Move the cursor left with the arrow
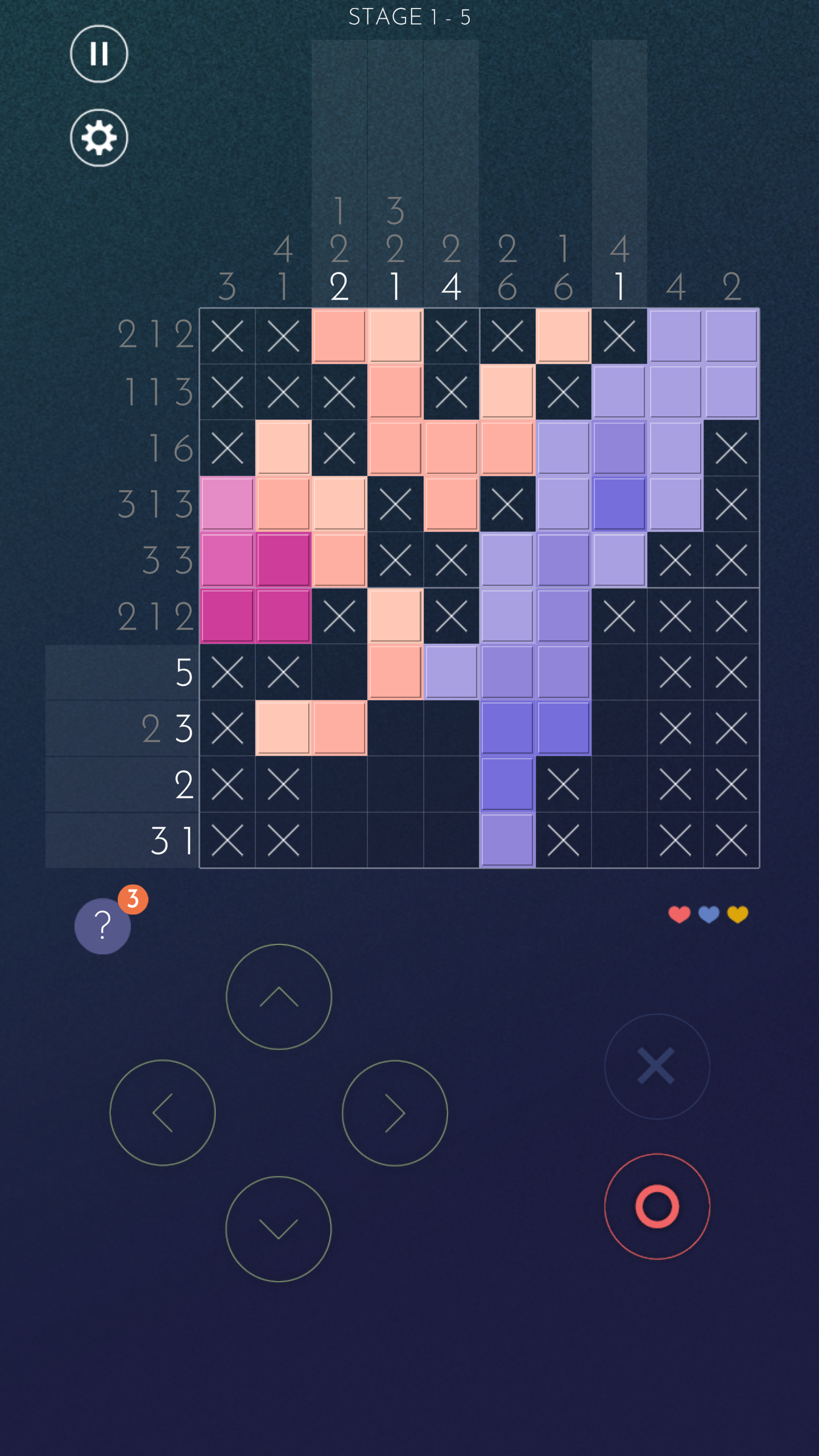Image resolution: width=819 pixels, height=1456 pixels. click(163, 1113)
